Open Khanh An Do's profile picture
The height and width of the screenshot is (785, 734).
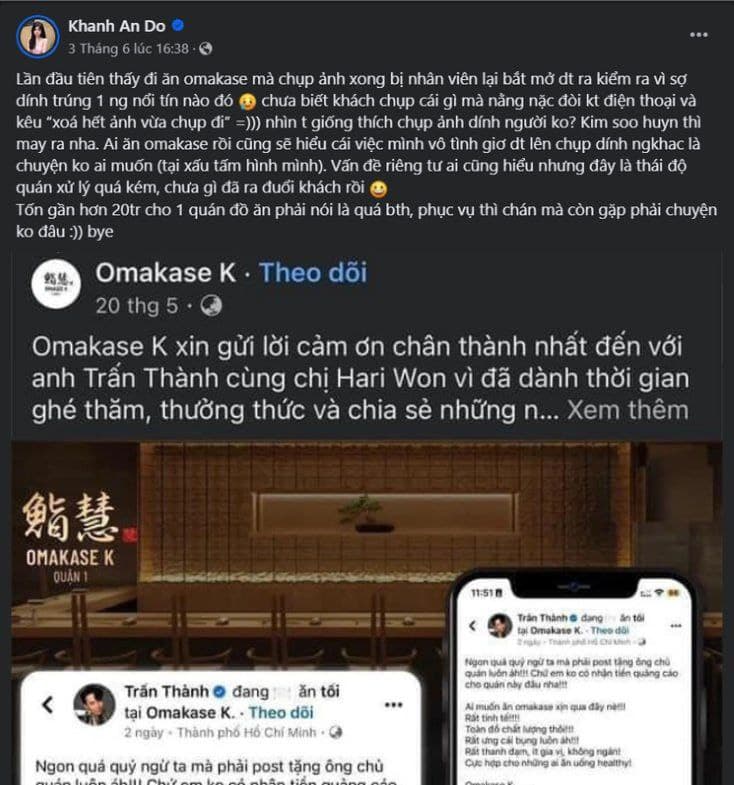[36, 35]
